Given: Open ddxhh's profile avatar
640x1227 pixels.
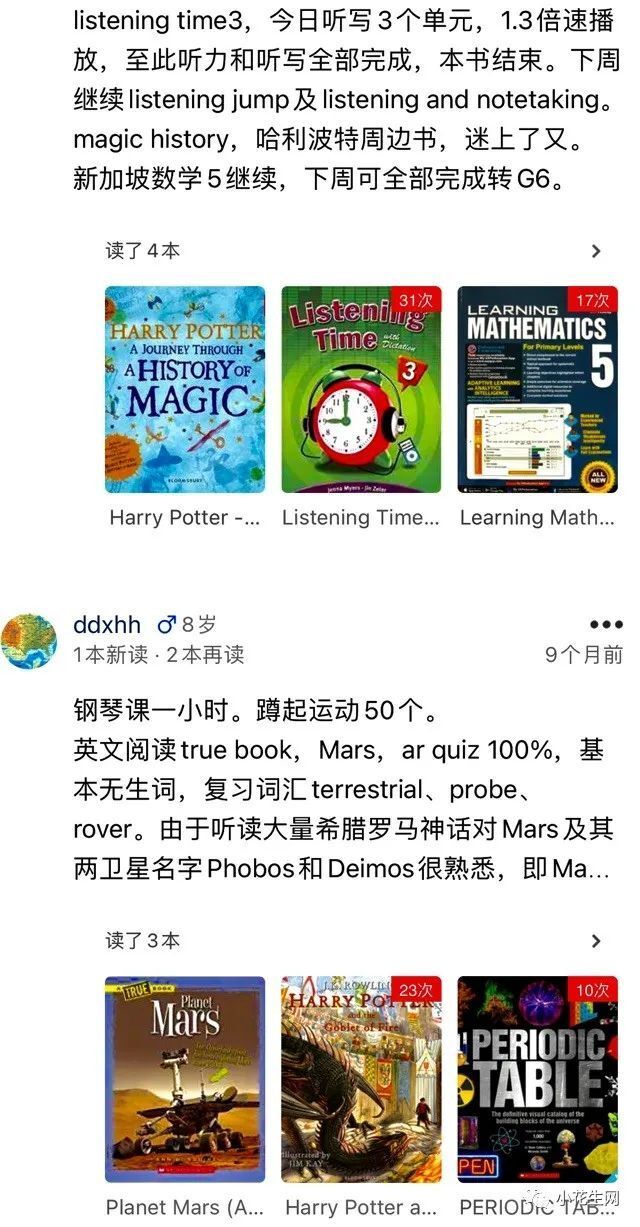Looking at the screenshot, I should click(29, 641).
